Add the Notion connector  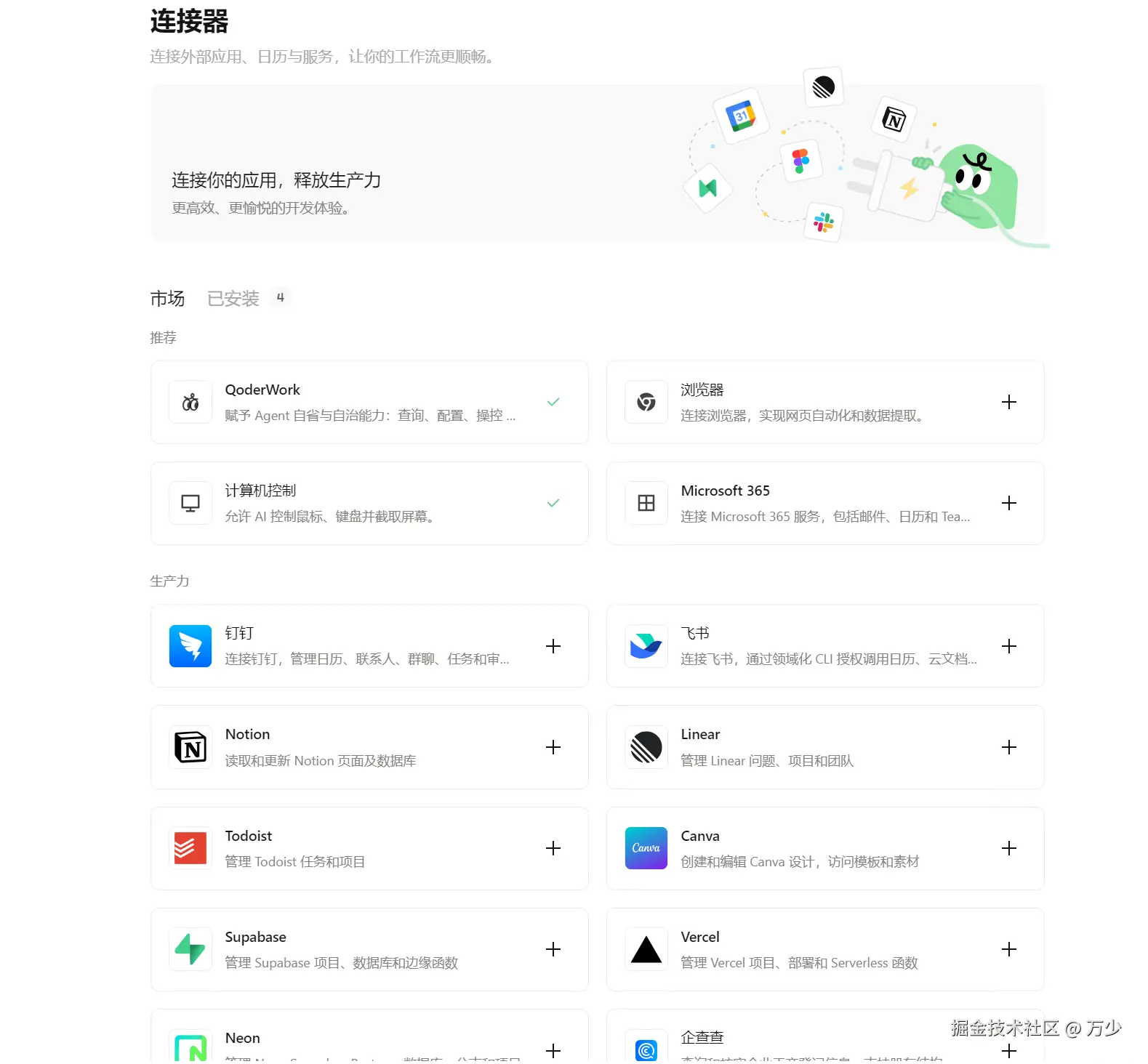tap(553, 747)
